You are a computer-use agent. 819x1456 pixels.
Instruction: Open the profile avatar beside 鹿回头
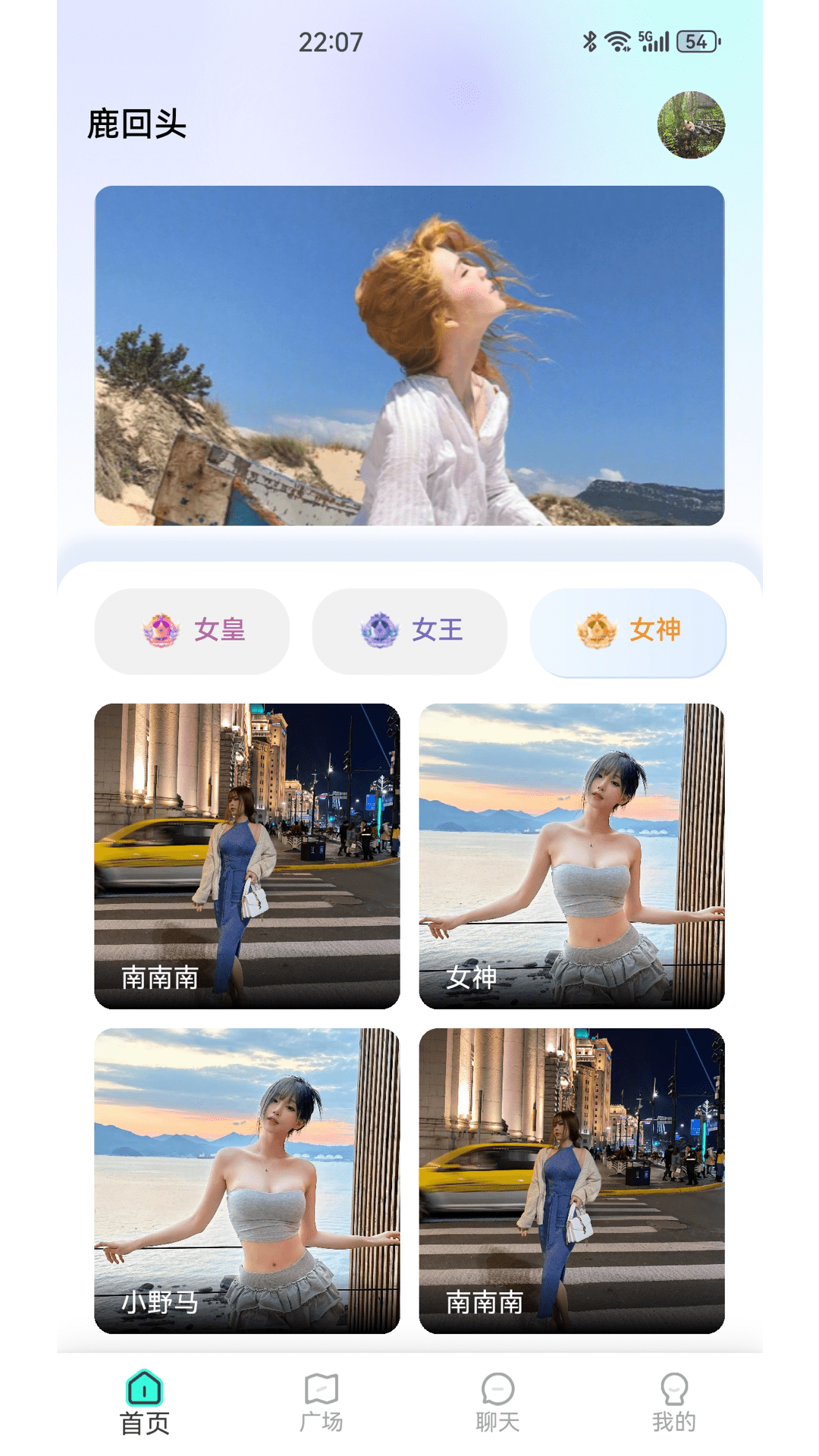point(691,125)
